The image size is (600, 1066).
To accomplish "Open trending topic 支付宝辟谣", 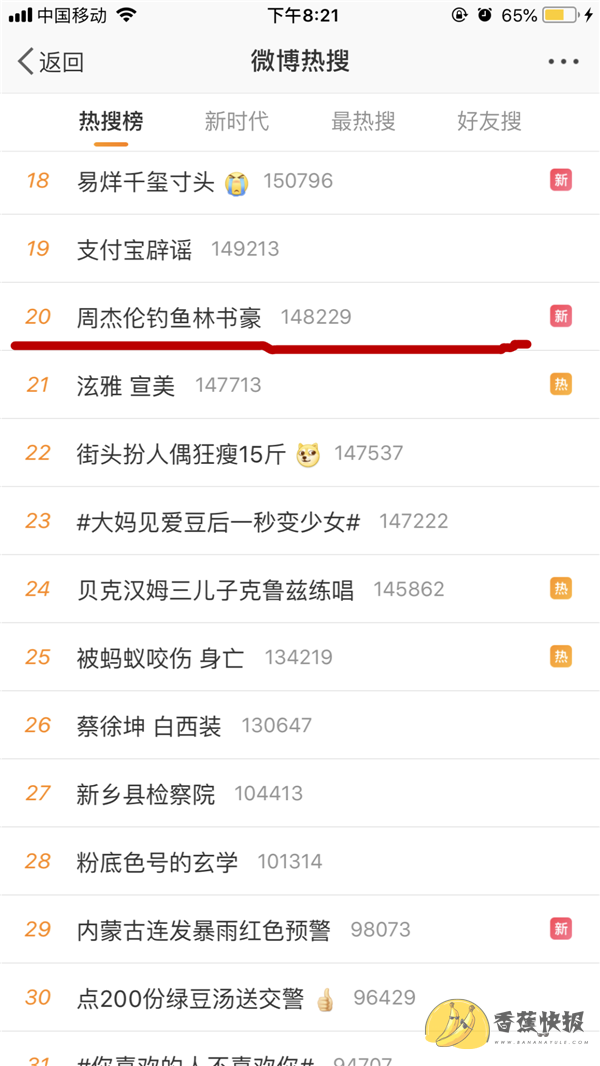I will tap(300, 249).
